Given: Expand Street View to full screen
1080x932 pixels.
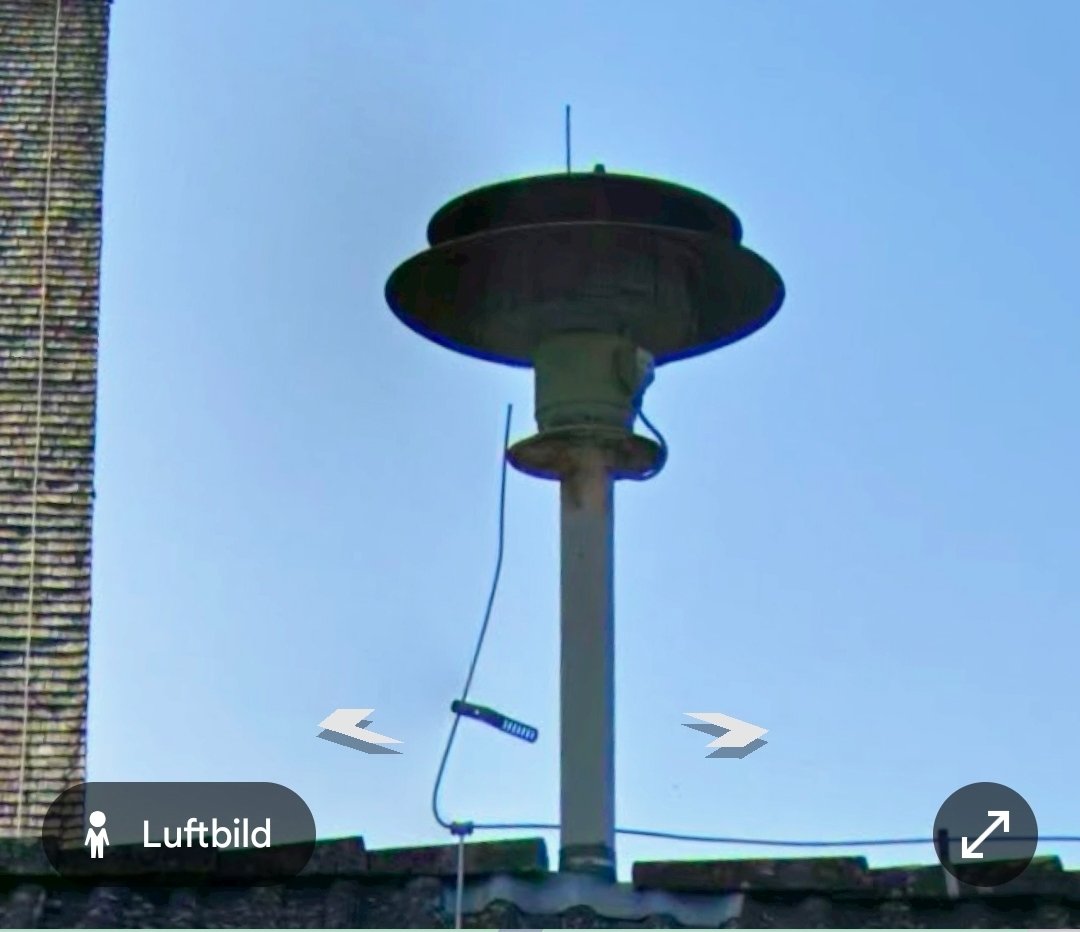Looking at the screenshot, I should (985, 834).
